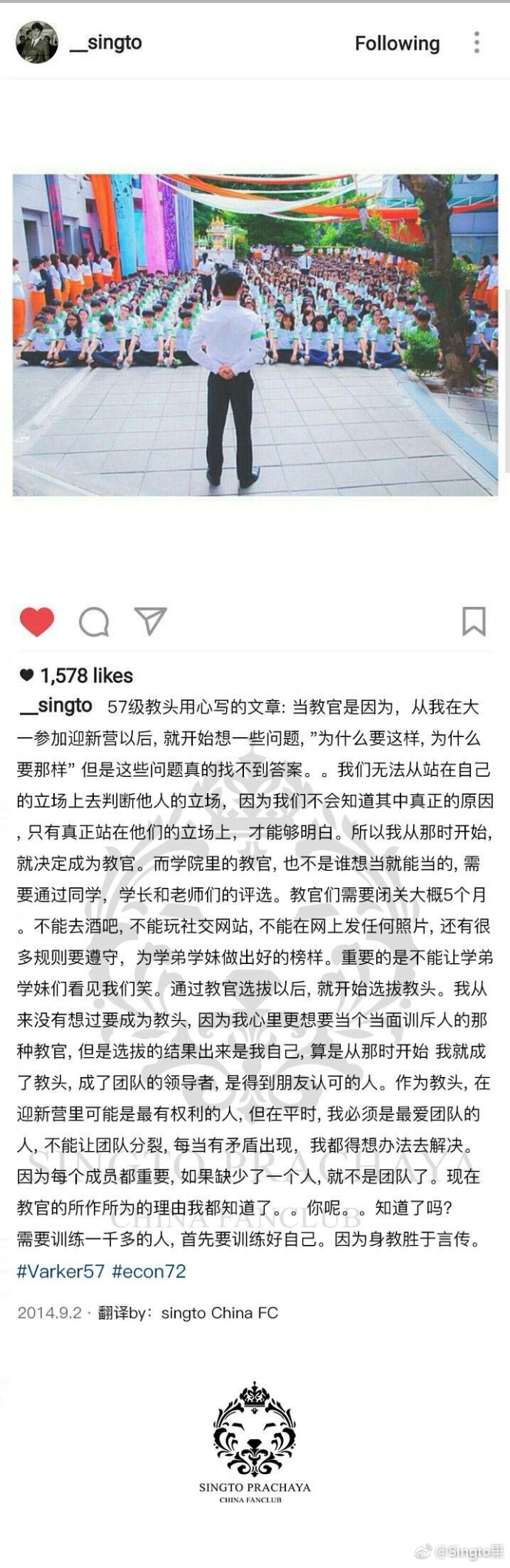This screenshot has height=1568, width=510.
Task: Open the _singto username in the header
Action: (x=106, y=43)
